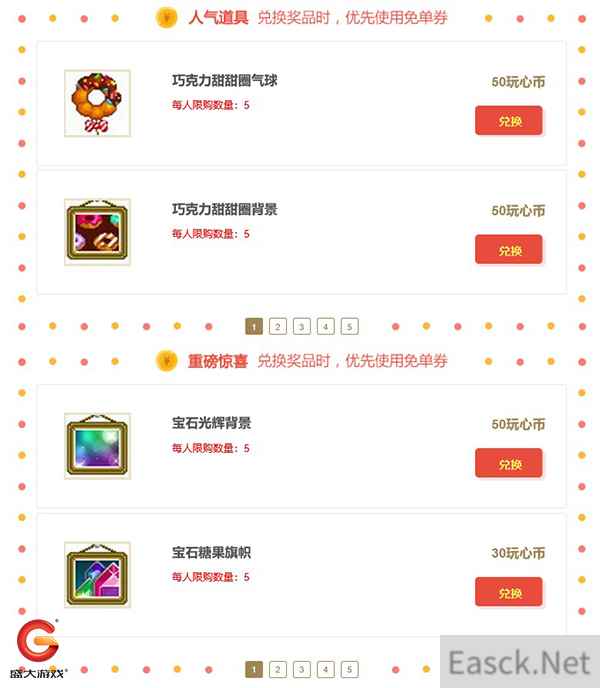
Task: Tap 兑换 for 宝石光辉背景
Action: (508, 464)
